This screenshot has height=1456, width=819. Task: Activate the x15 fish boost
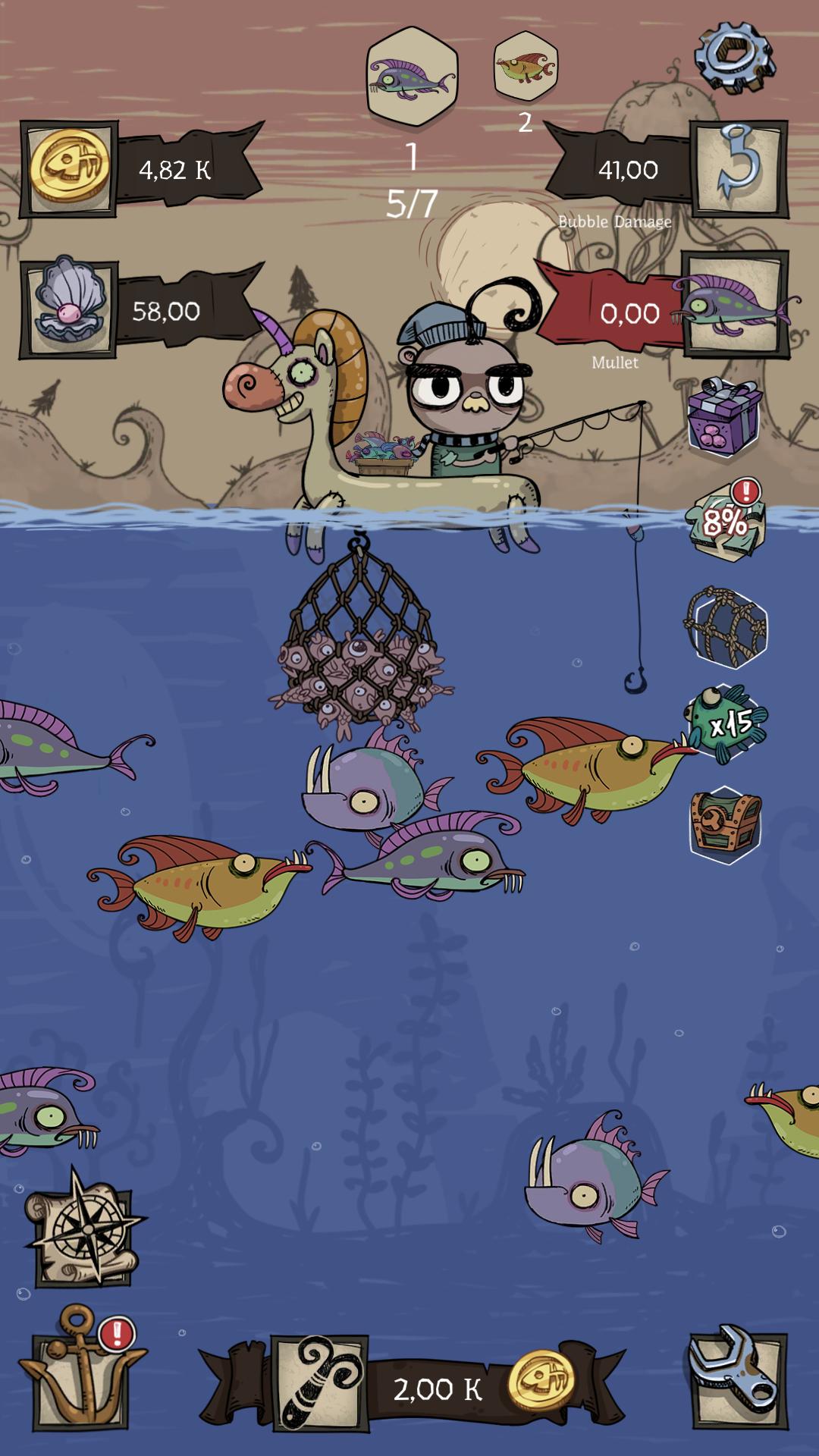pyautogui.click(x=726, y=724)
